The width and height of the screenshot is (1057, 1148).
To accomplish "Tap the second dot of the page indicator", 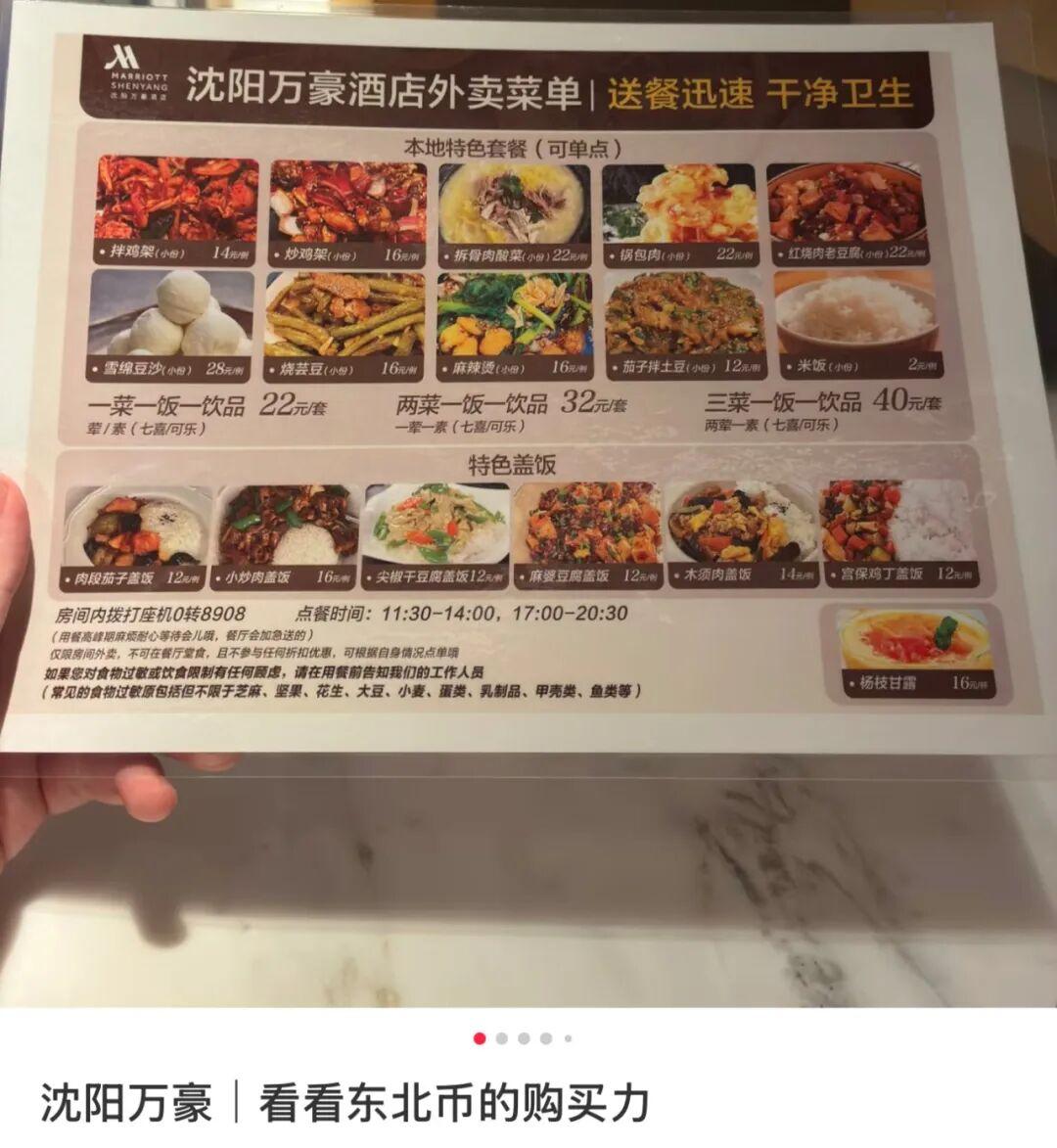I will tap(501, 1038).
